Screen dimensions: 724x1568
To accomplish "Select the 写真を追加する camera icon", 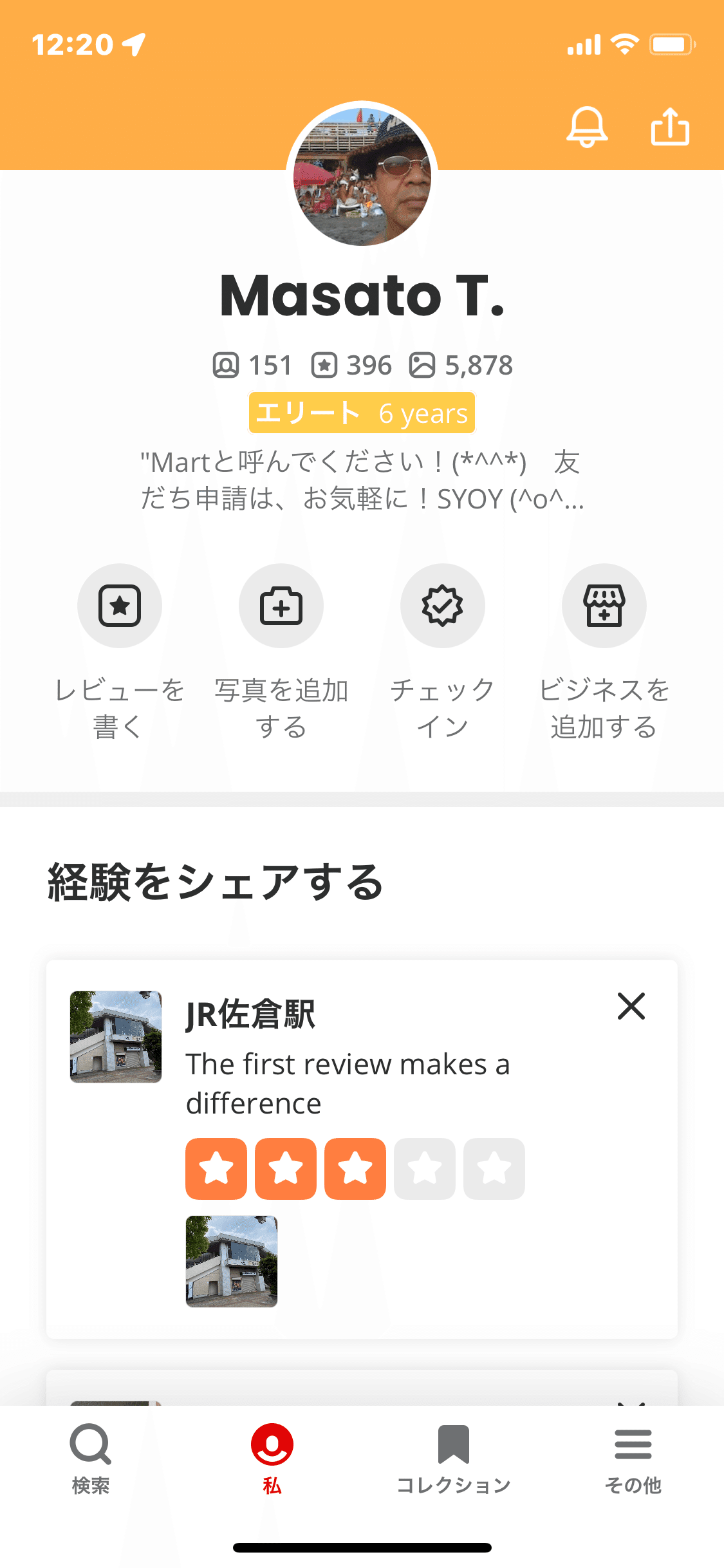I will 281,605.
